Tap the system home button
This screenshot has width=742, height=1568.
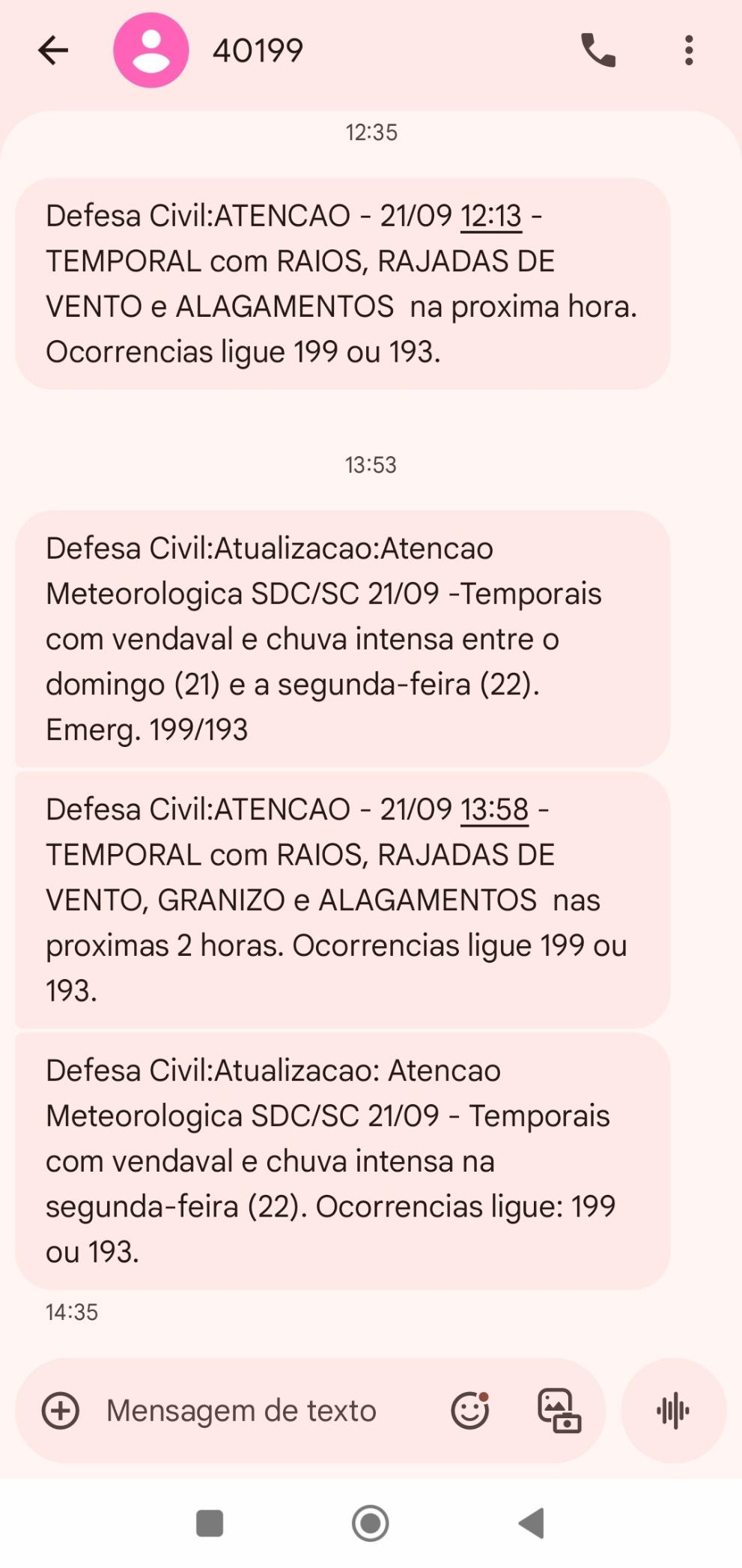370,1523
